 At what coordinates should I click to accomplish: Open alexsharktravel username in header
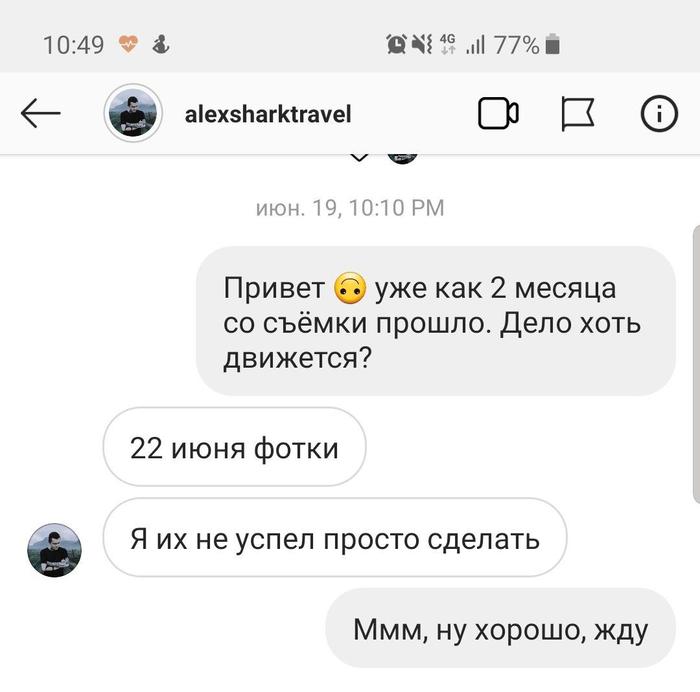coord(268,114)
